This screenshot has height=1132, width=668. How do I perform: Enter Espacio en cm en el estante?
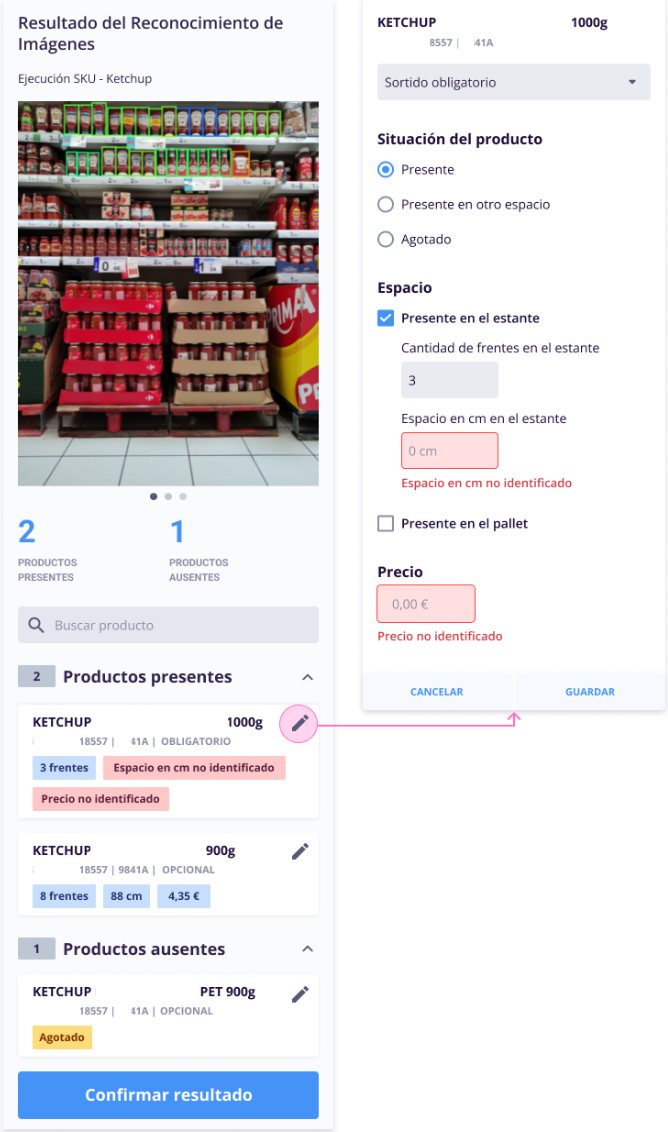pos(449,451)
